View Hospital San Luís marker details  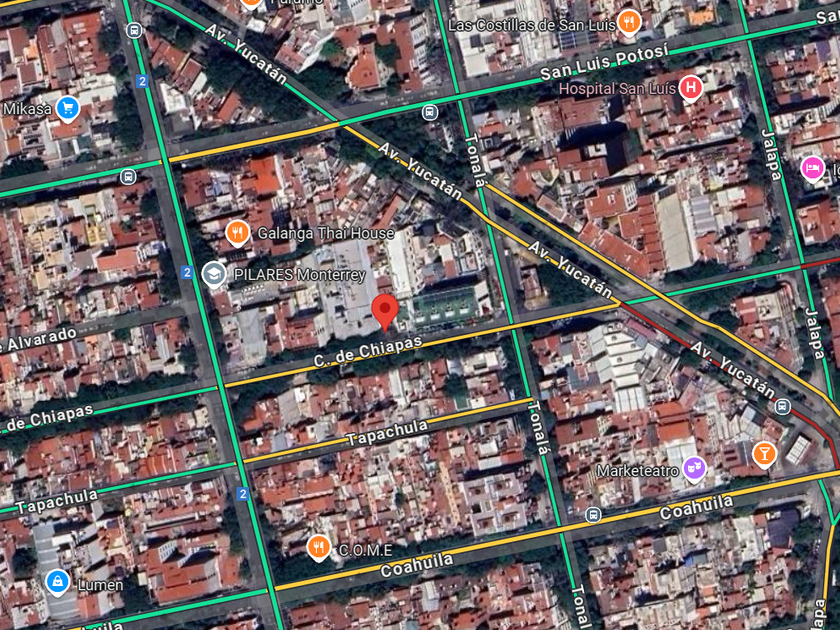(x=689, y=88)
